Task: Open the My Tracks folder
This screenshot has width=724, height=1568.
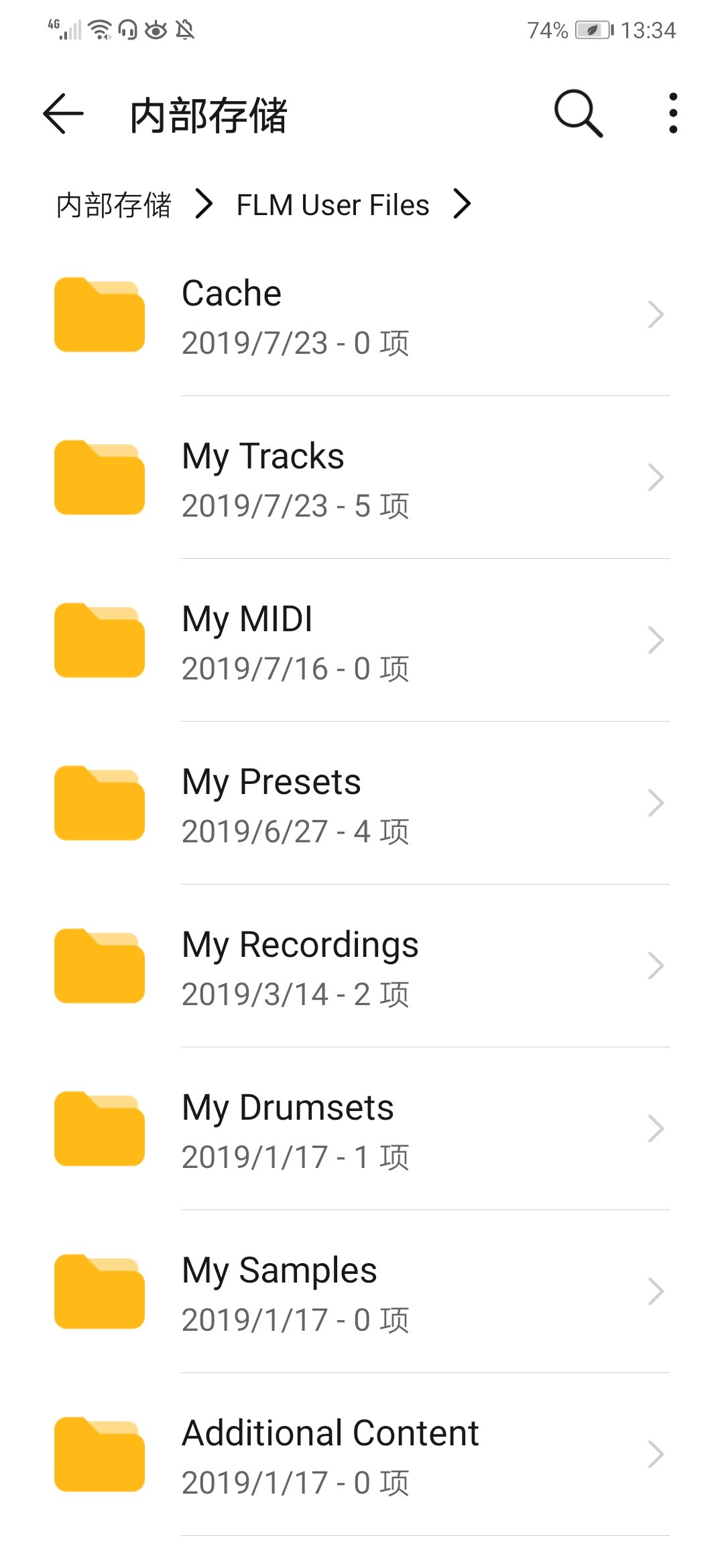Action: click(362, 478)
